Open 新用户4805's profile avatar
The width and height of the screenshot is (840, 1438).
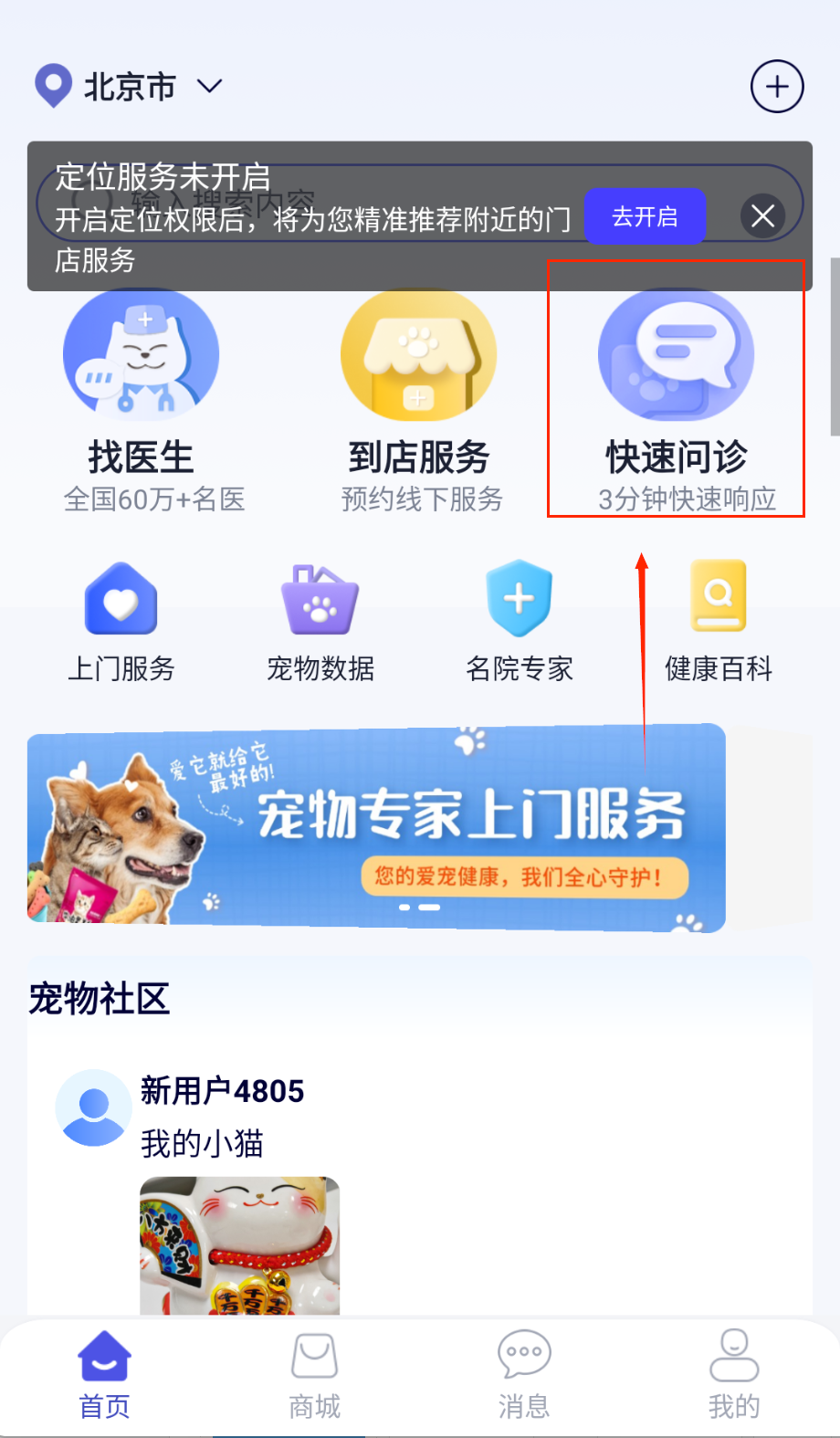click(93, 1107)
